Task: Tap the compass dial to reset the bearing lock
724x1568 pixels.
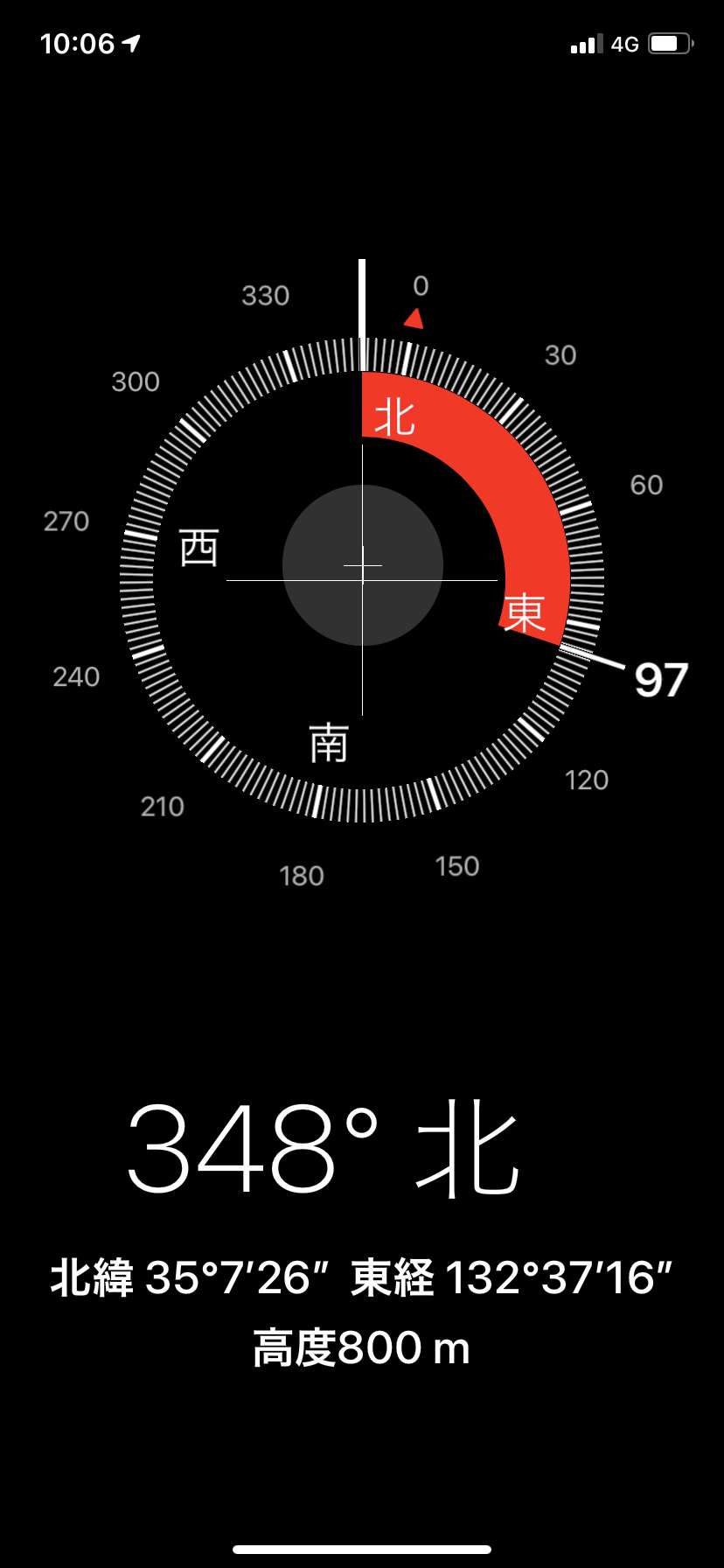Action: click(x=362, y=579)
